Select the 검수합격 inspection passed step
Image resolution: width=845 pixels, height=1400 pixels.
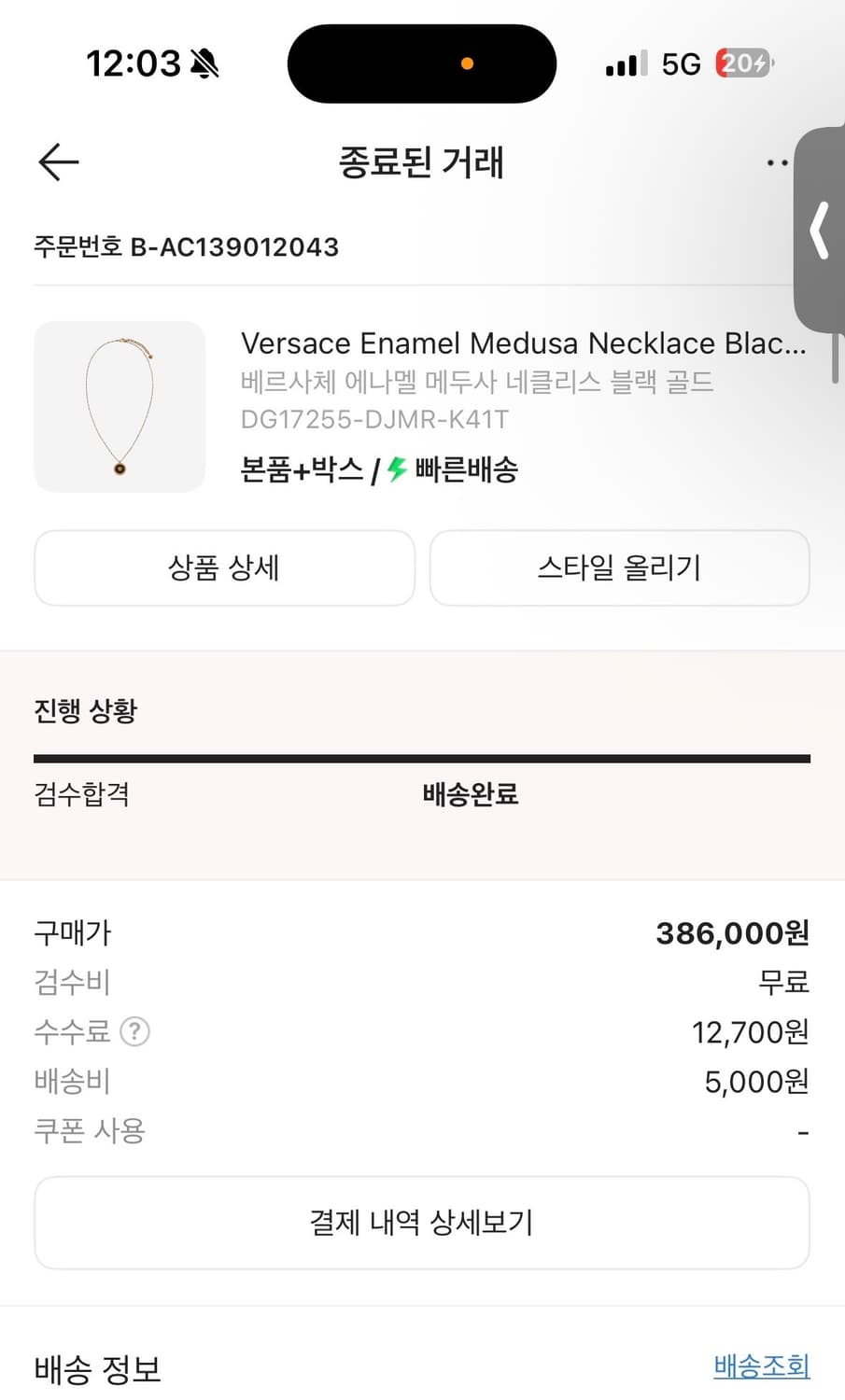coord(81,794)
